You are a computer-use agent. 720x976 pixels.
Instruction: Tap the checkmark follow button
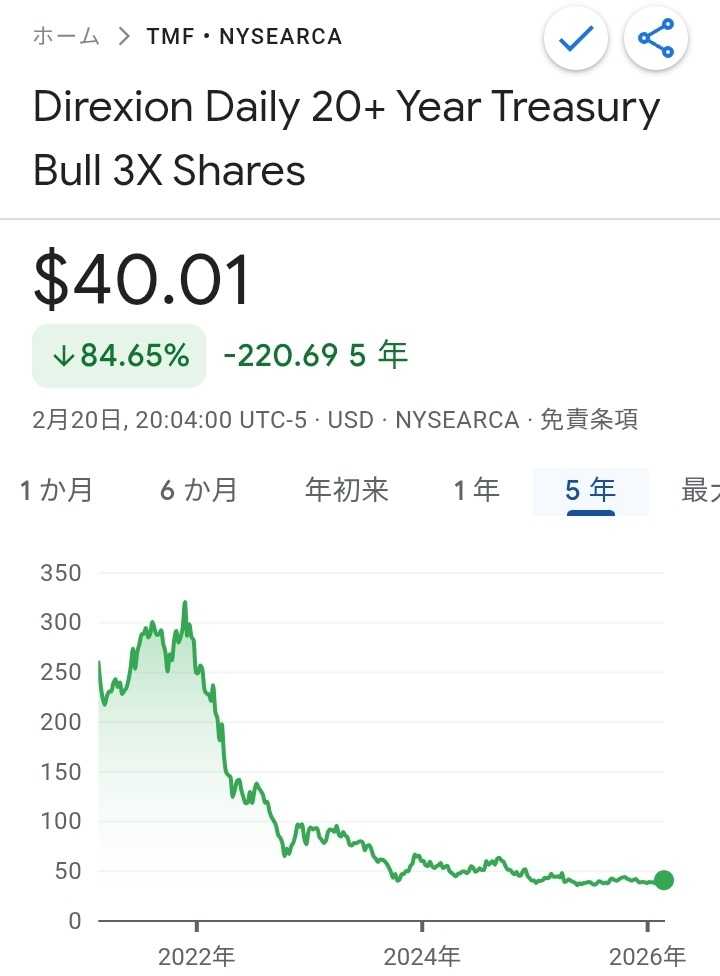pos(576,39)
